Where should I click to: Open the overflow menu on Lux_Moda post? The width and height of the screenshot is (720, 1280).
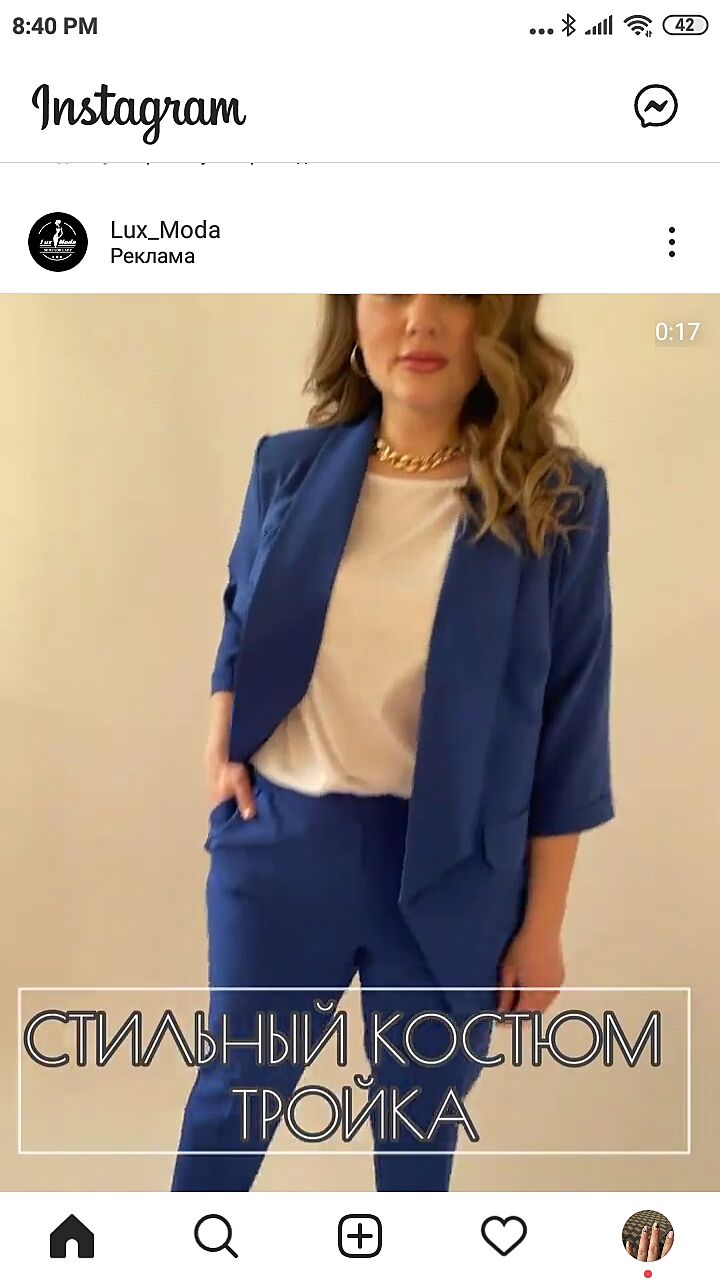(x=672, y=242)
